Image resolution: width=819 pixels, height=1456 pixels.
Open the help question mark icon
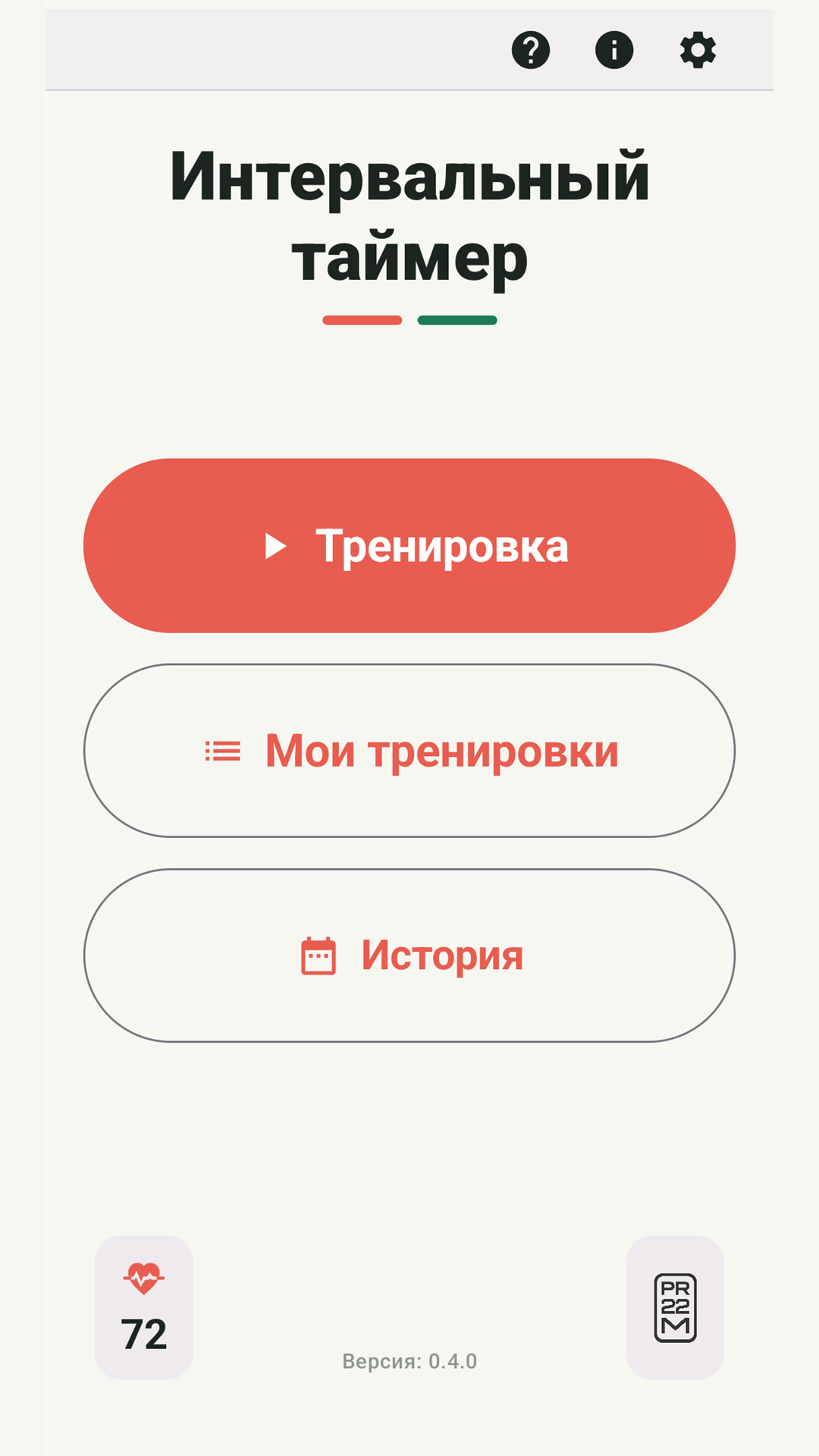pyautogui.click(x=531, y=51)
